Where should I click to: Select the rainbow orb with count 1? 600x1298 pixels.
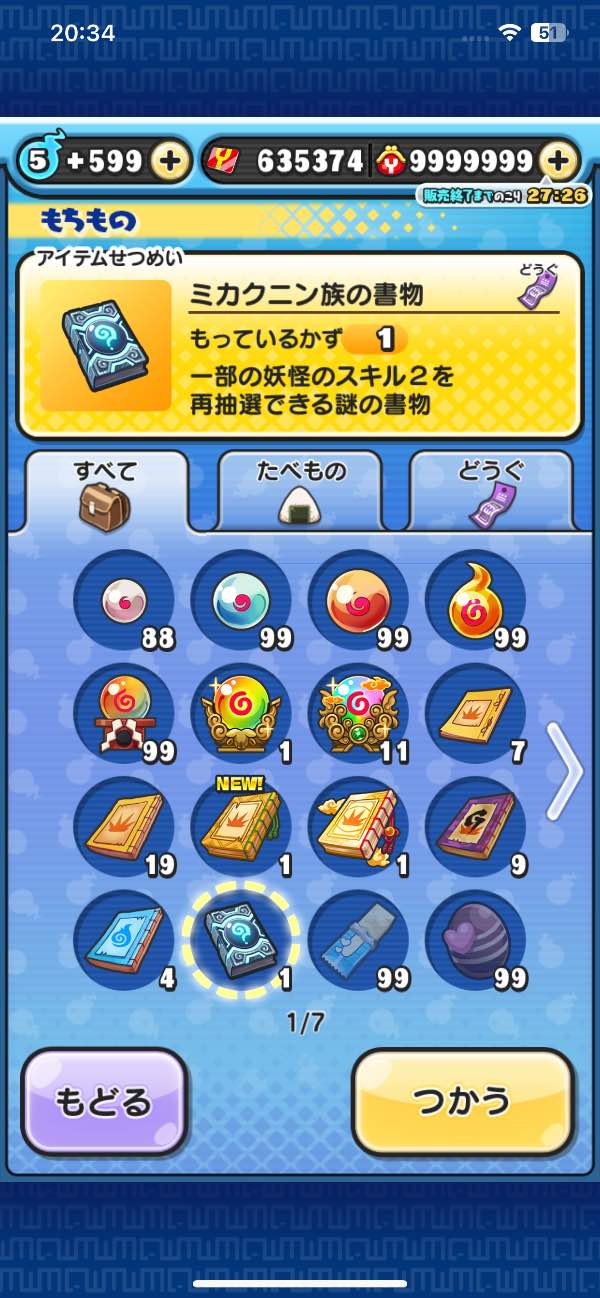[x=240, y=714]
